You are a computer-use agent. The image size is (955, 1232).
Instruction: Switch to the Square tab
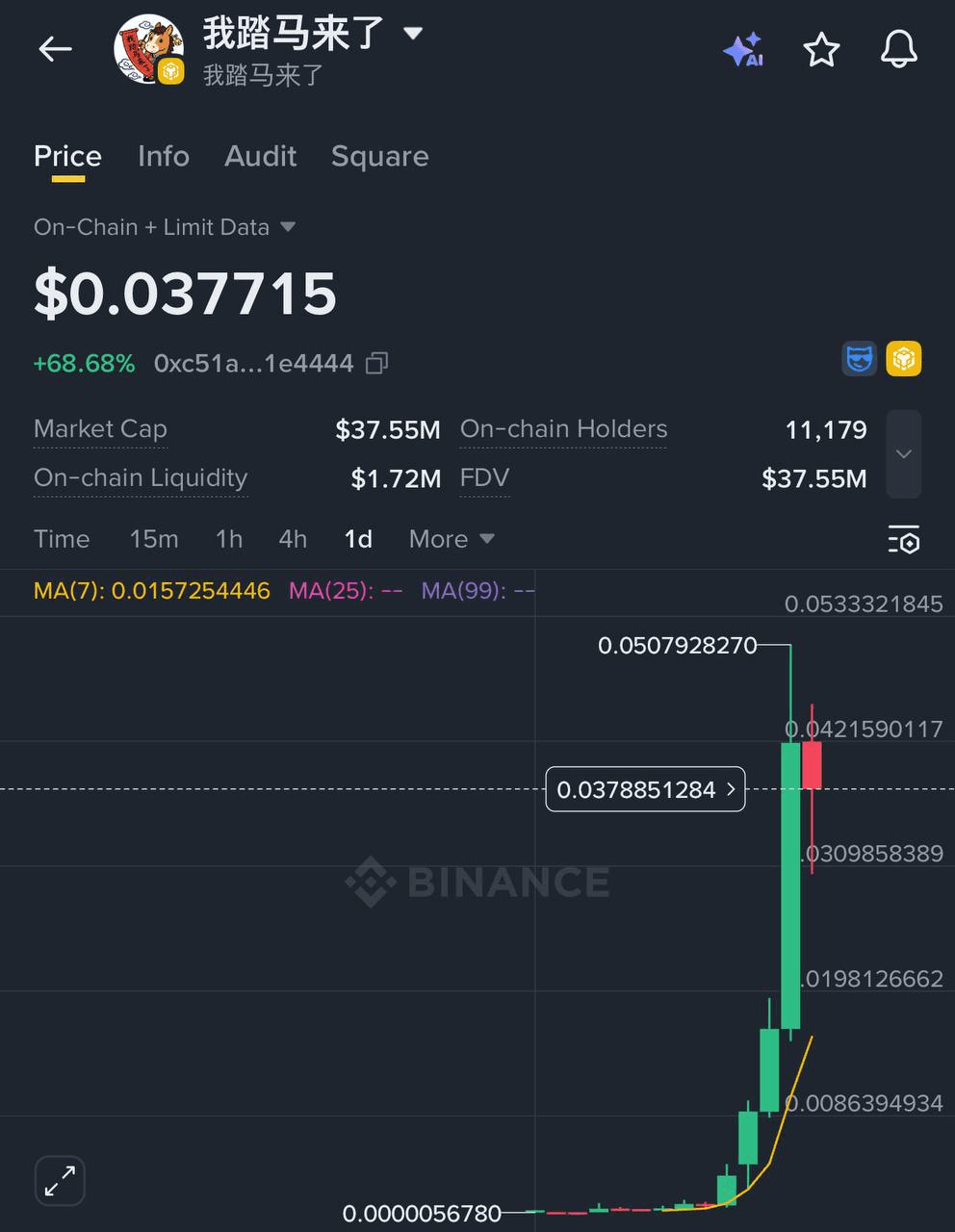pyautogui.click(x=379, y=156)
